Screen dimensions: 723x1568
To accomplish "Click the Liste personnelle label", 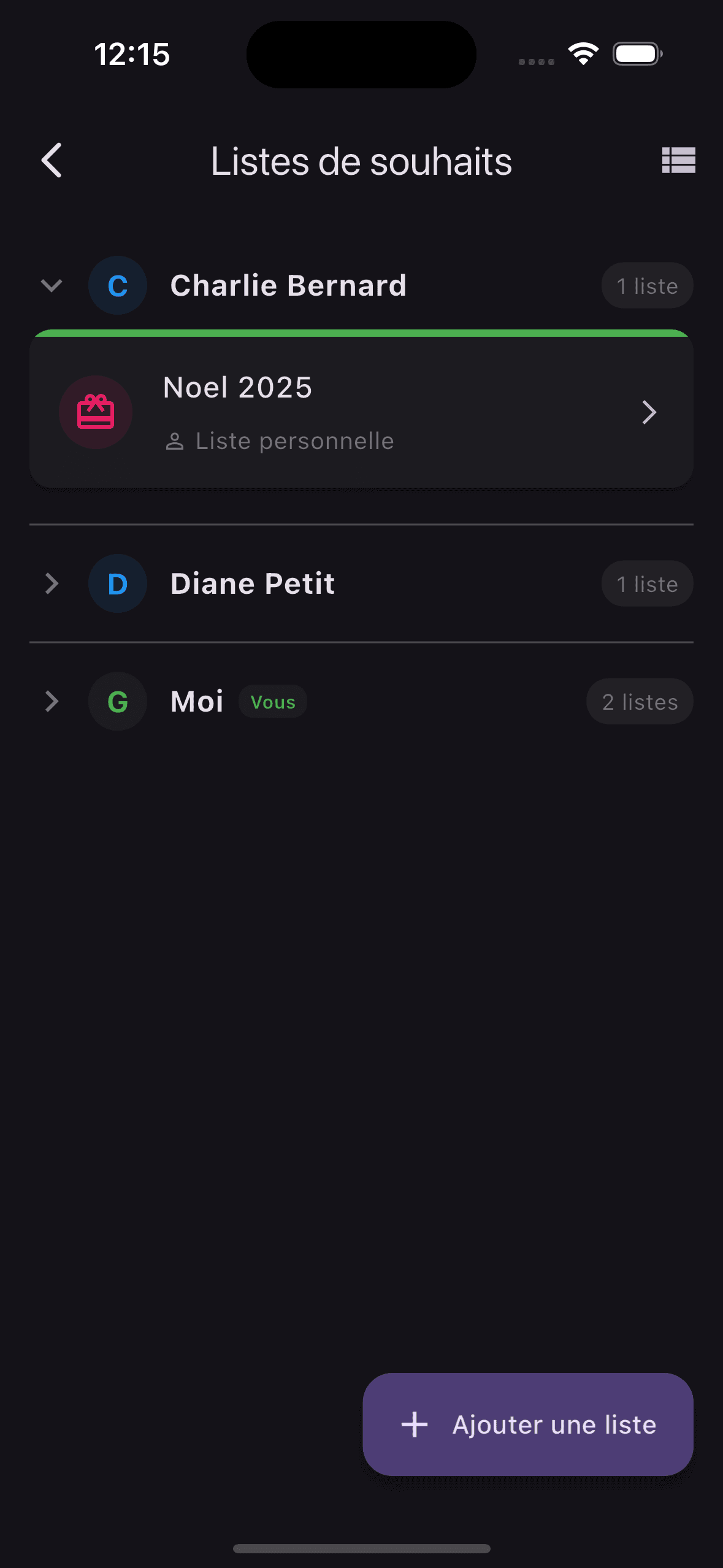I will 294,440.
